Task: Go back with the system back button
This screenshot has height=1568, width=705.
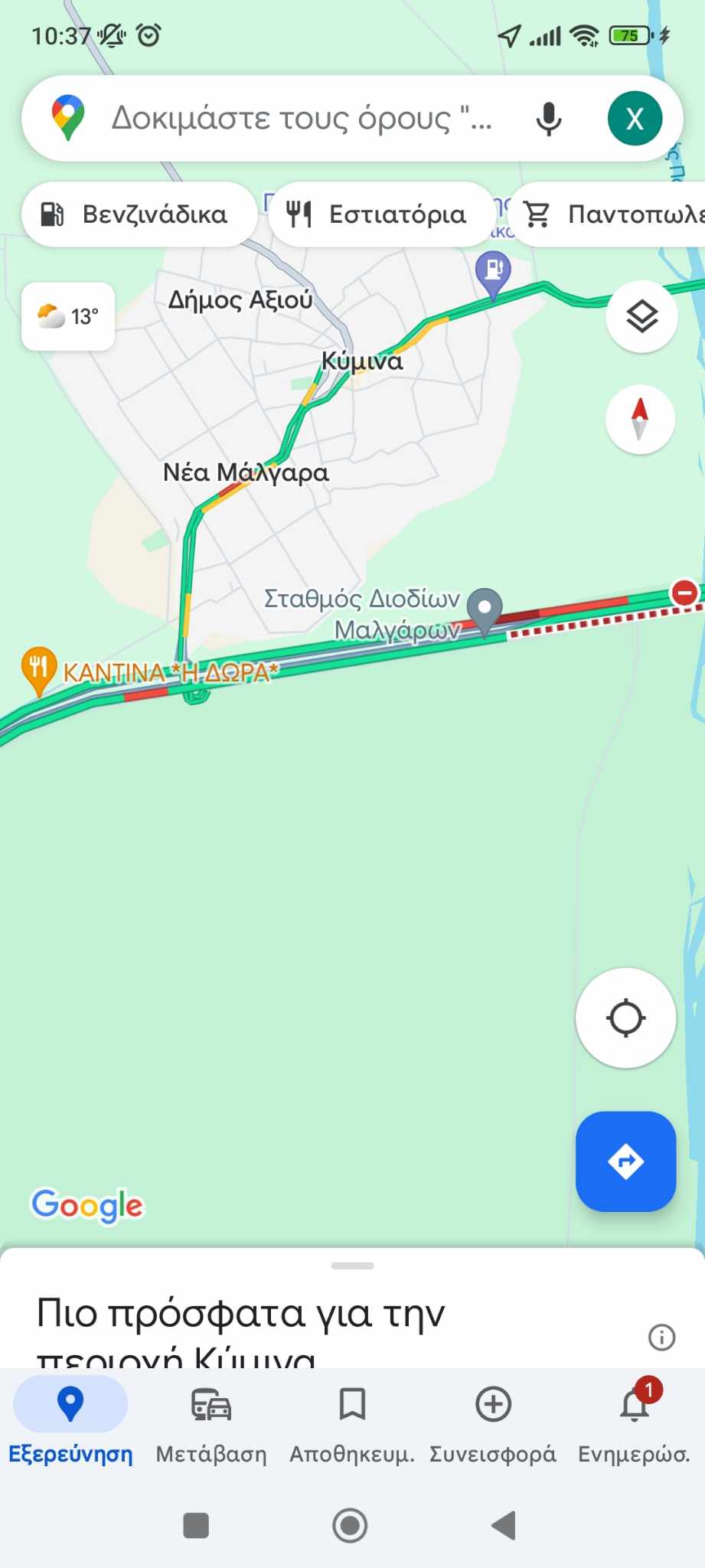Action: [x=504, y=1525]
